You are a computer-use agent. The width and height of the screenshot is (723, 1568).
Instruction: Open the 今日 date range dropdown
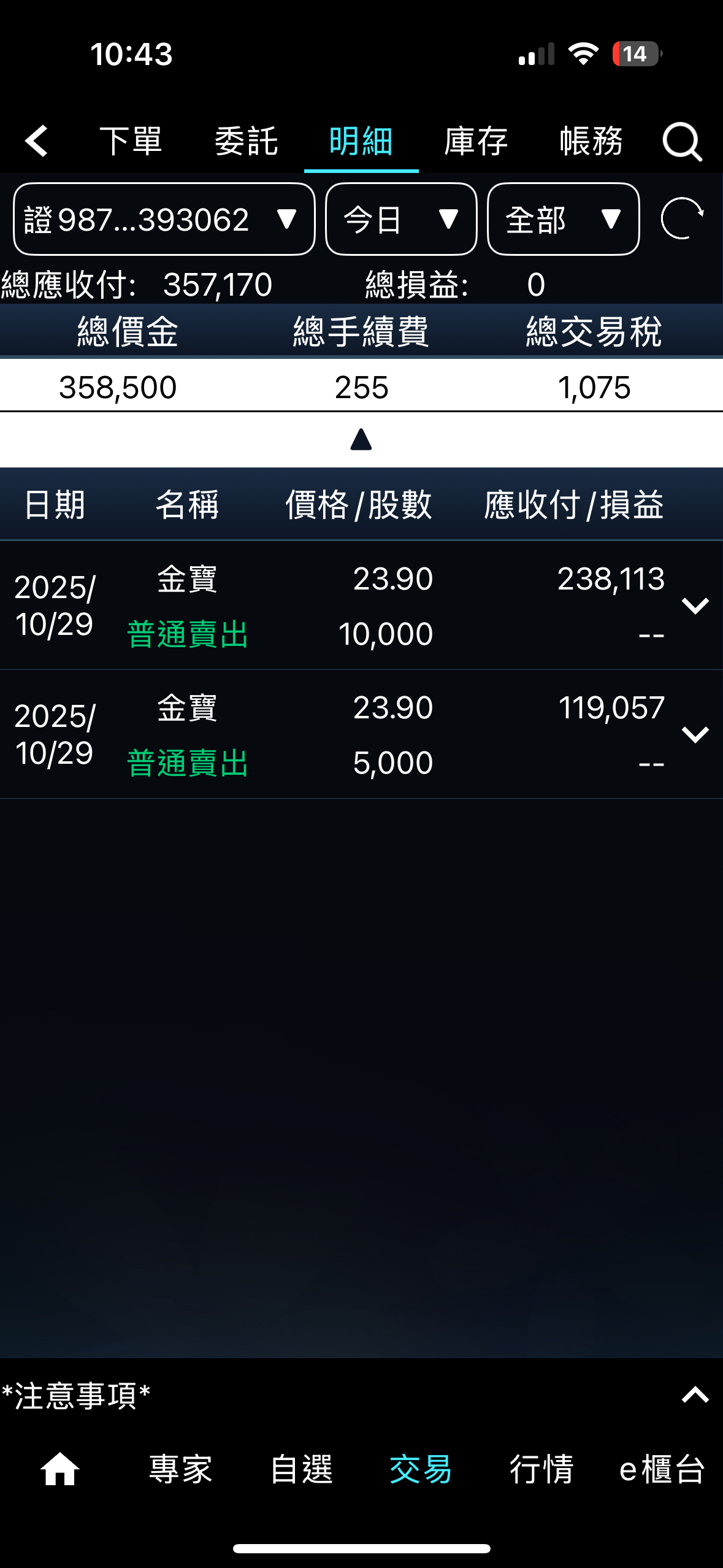click(x=401, y=219)
